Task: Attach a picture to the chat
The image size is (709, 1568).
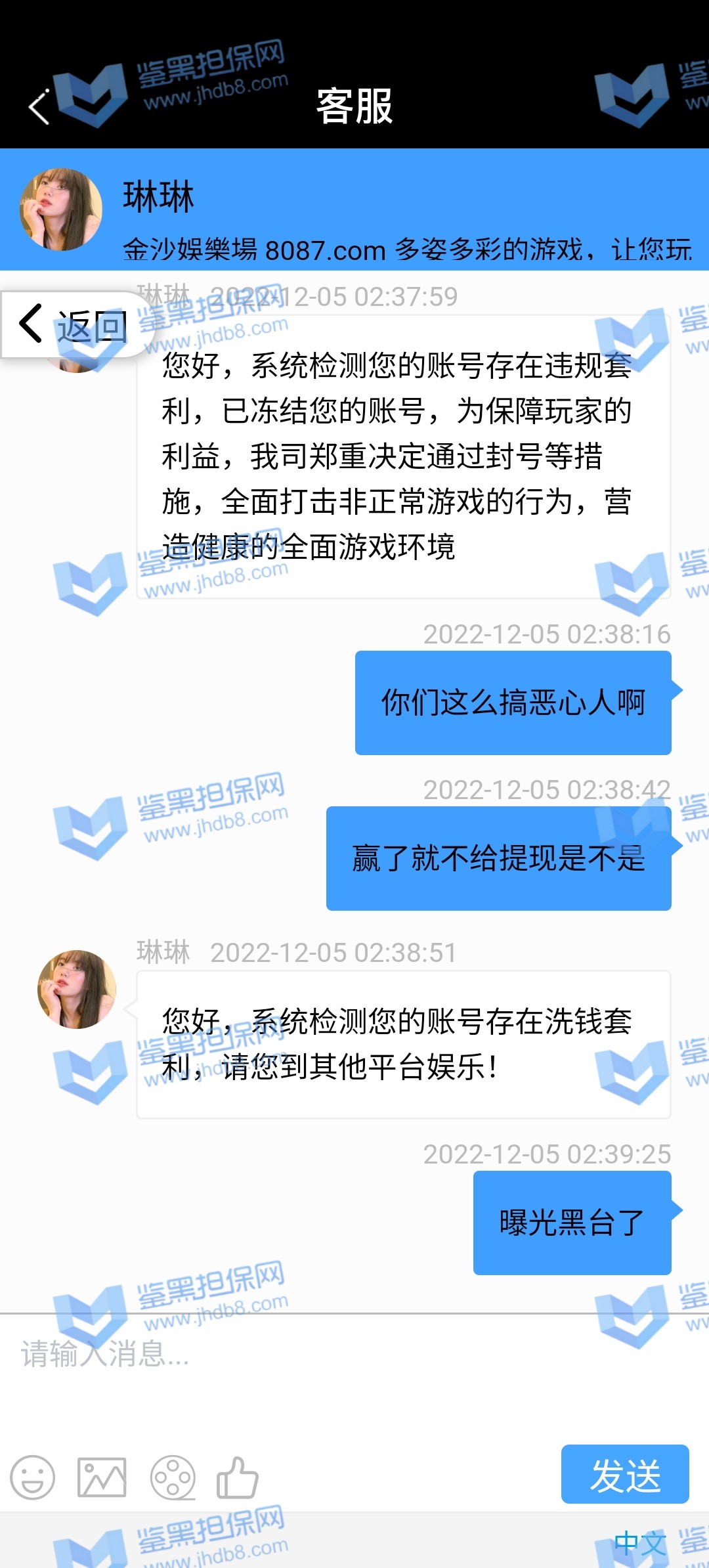Action: pyautogui.click(x=102, y=1477)
